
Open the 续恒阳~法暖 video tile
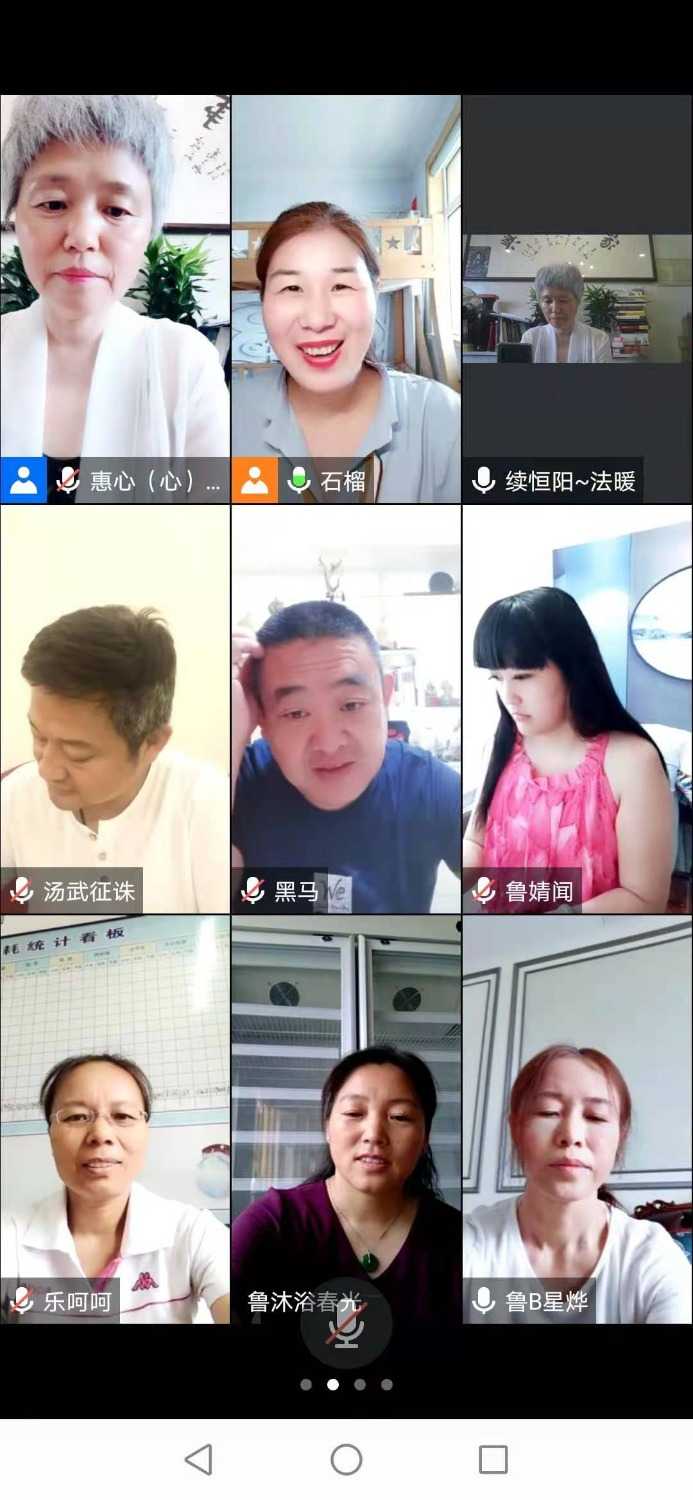coord(577,299)
